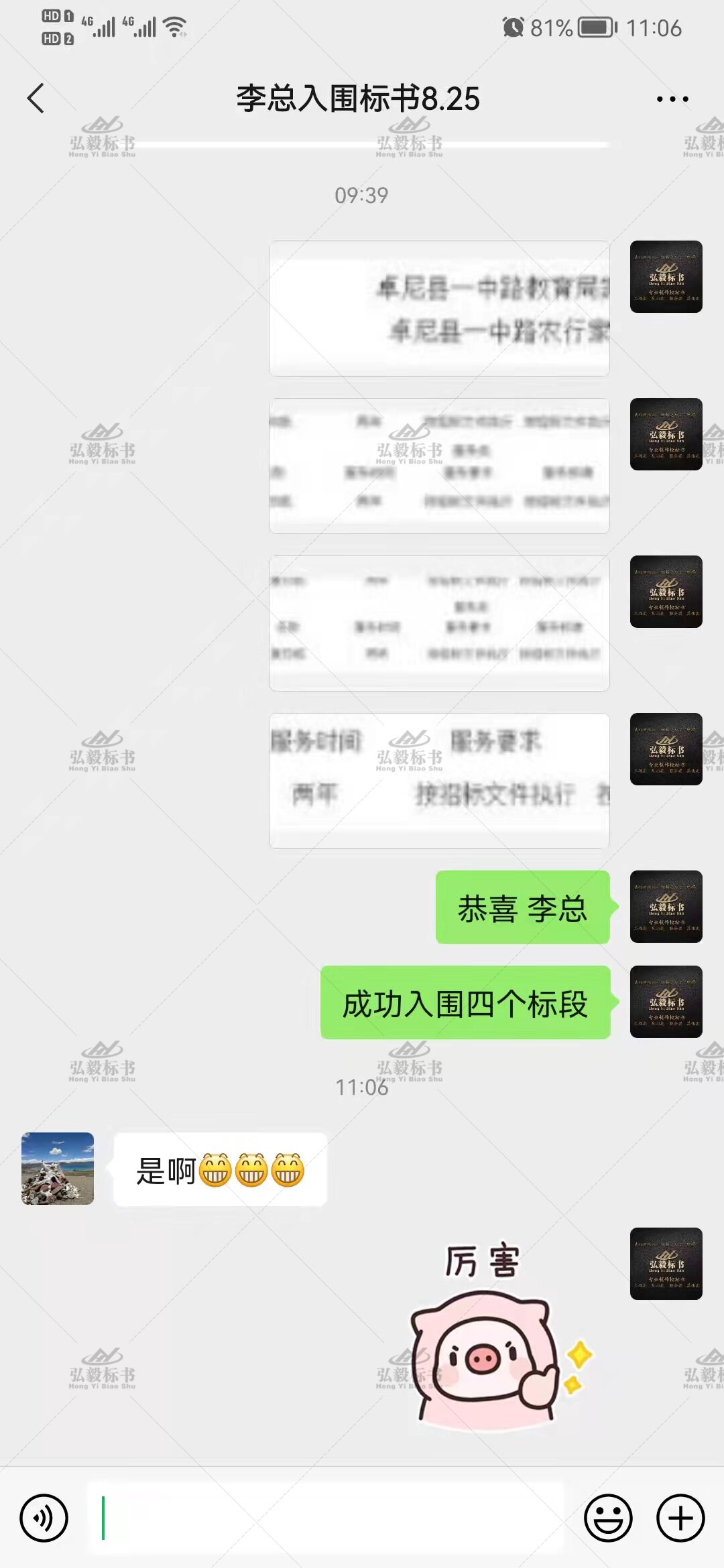Open the chat overflow menu

672,99
